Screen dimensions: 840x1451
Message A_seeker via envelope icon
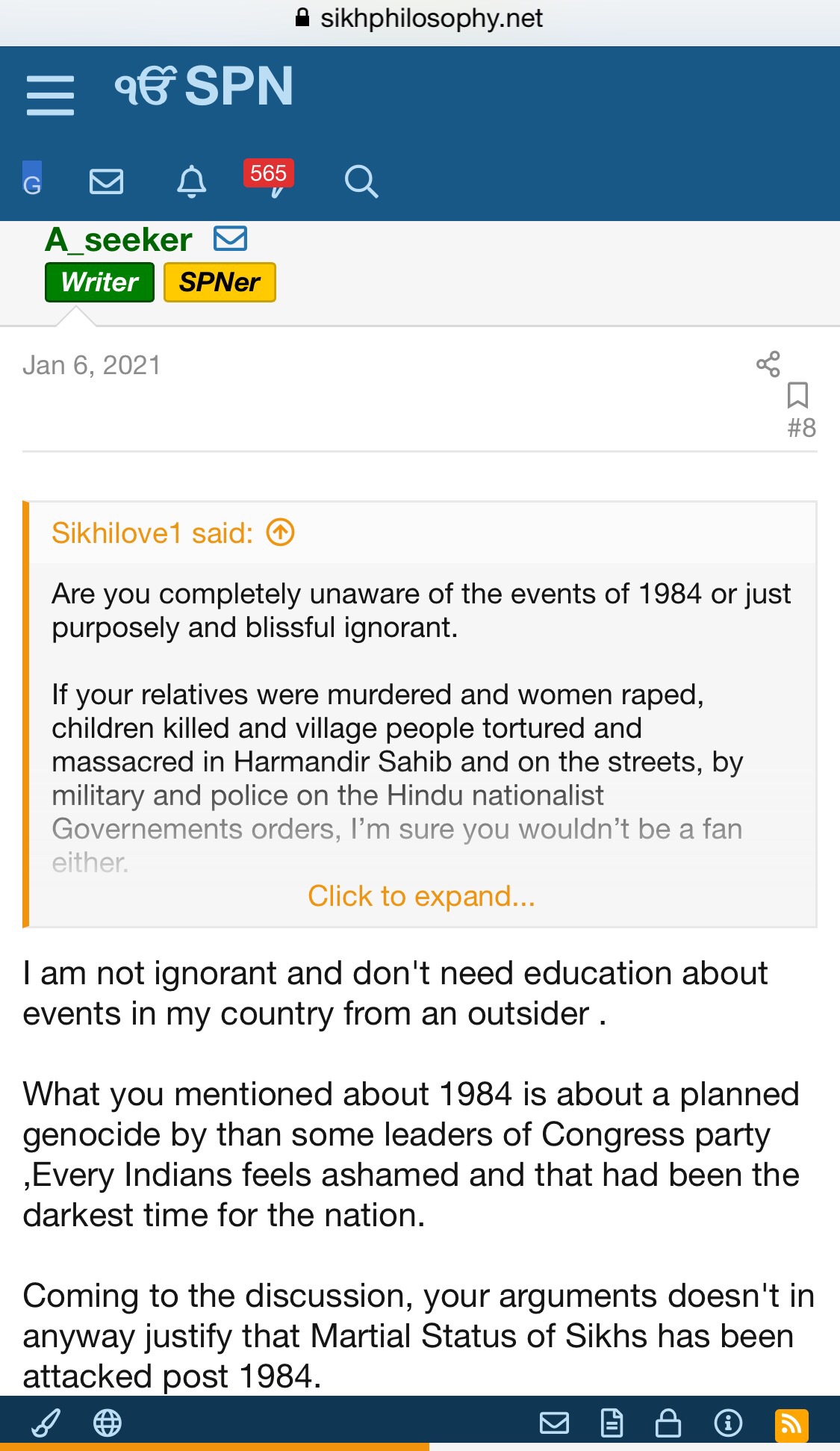[x=231, y=238]
